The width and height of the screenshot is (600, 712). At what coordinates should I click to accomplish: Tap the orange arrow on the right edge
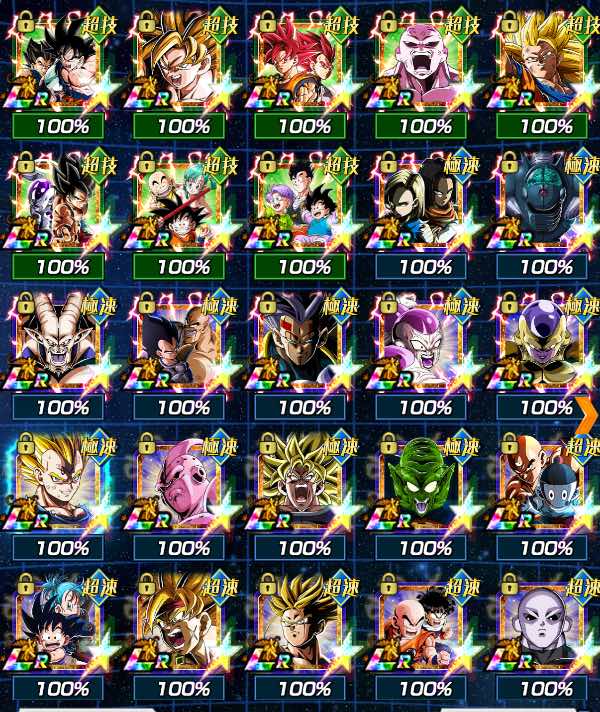[587, 408]
